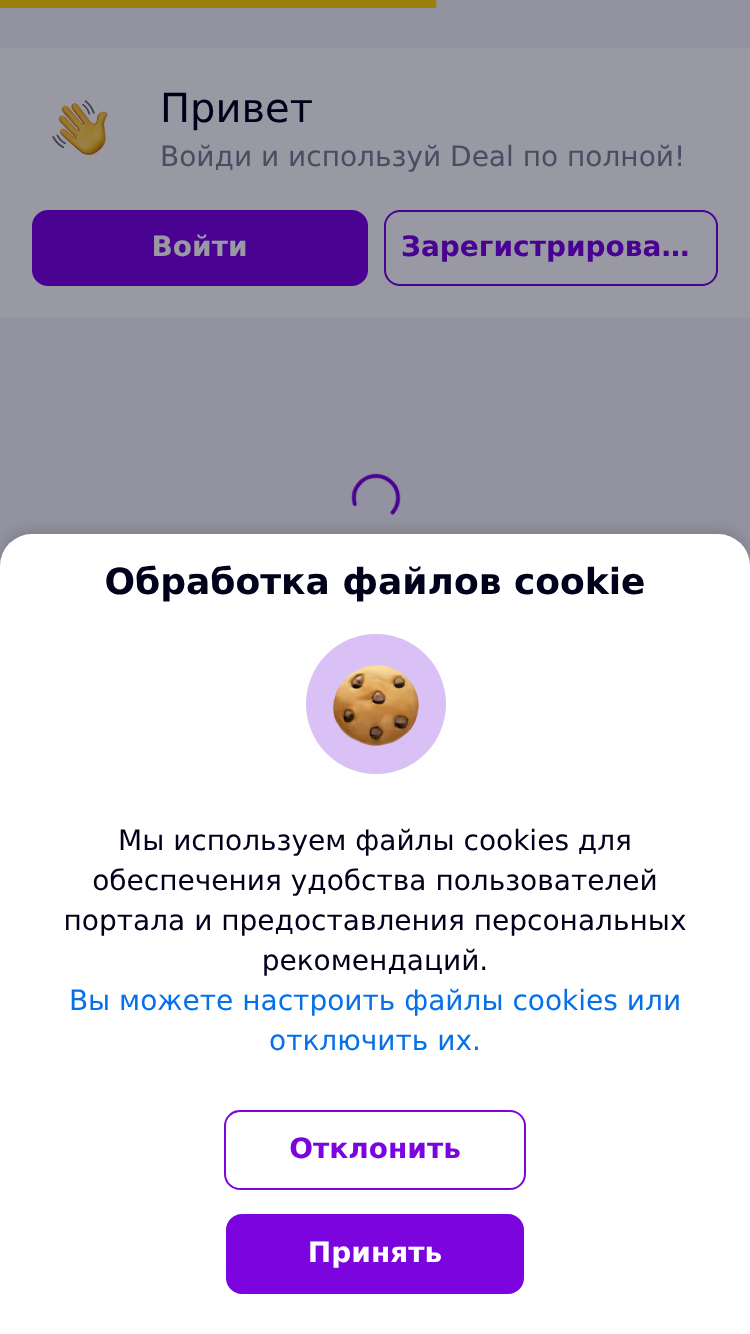Screen dimensions: 750x1334
Task: Open the cookie settings link
Action: [375, 1020]
